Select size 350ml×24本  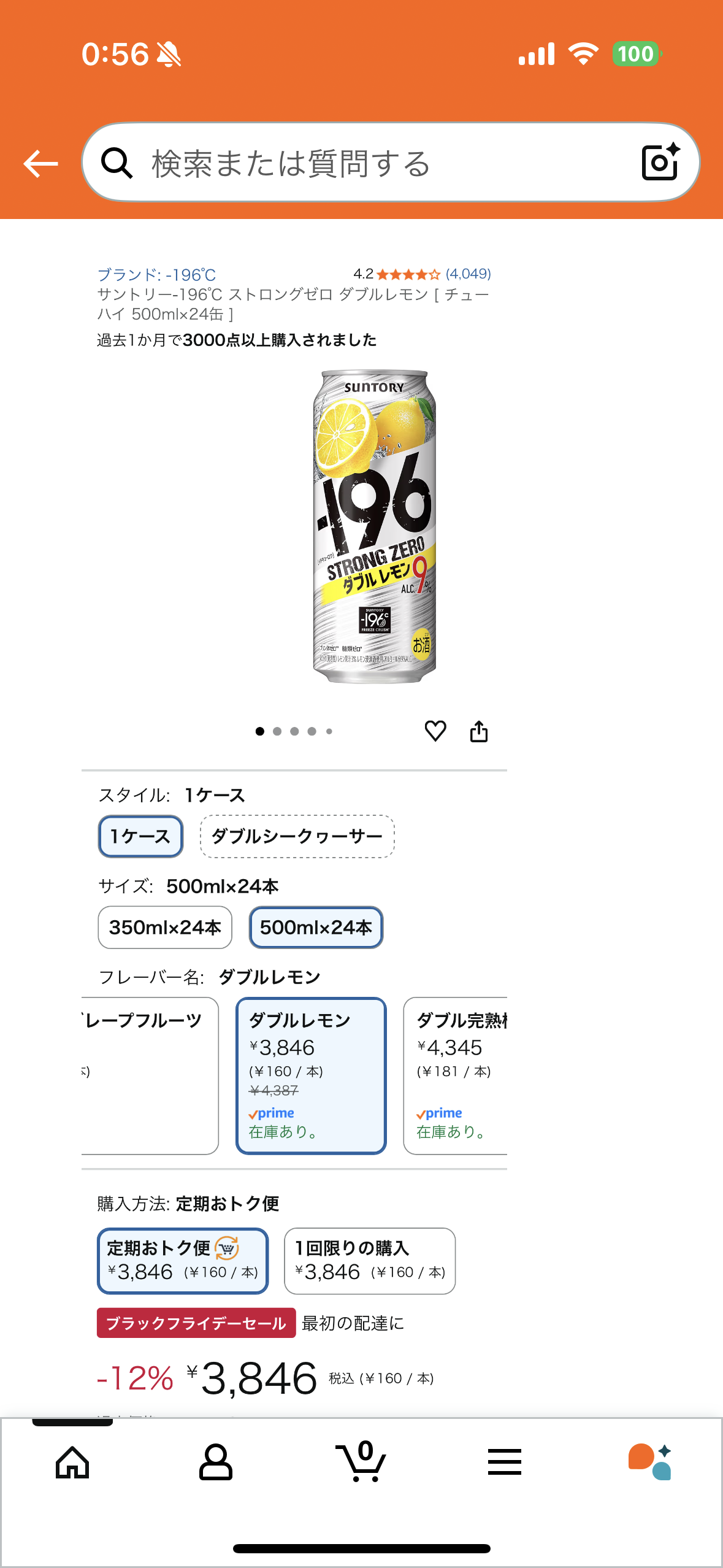tap(165, 927)
